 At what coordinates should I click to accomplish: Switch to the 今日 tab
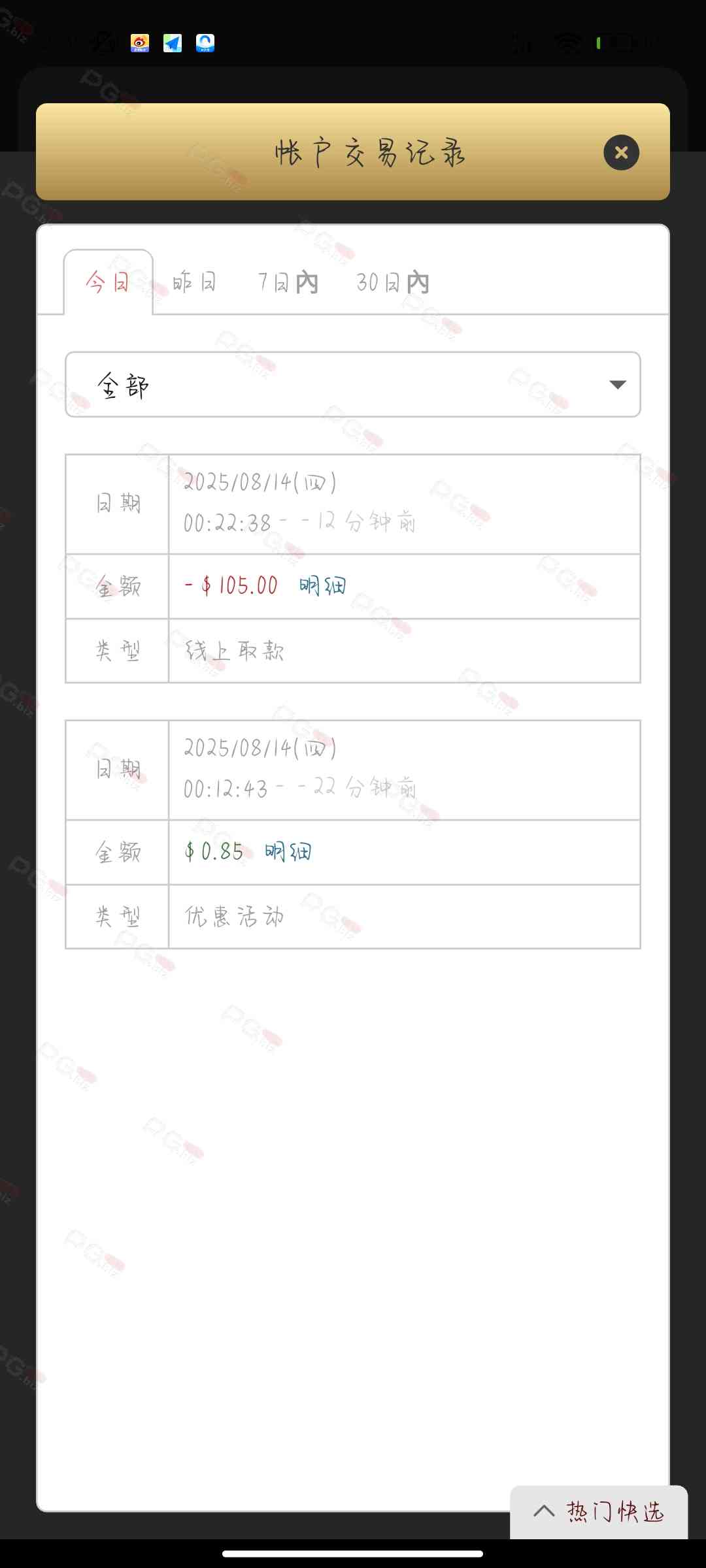[x=108, y=283]
